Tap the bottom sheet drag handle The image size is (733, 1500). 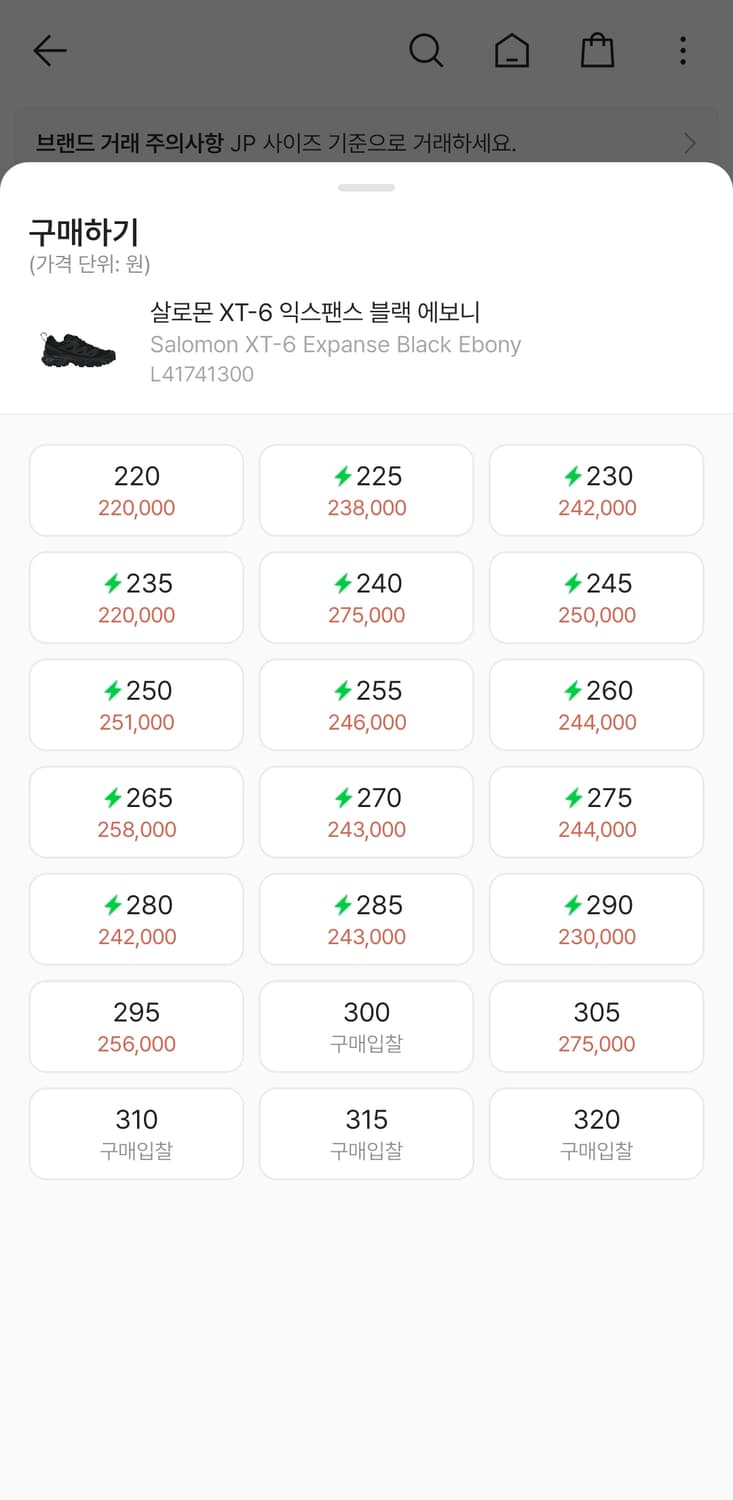[366, 187]
